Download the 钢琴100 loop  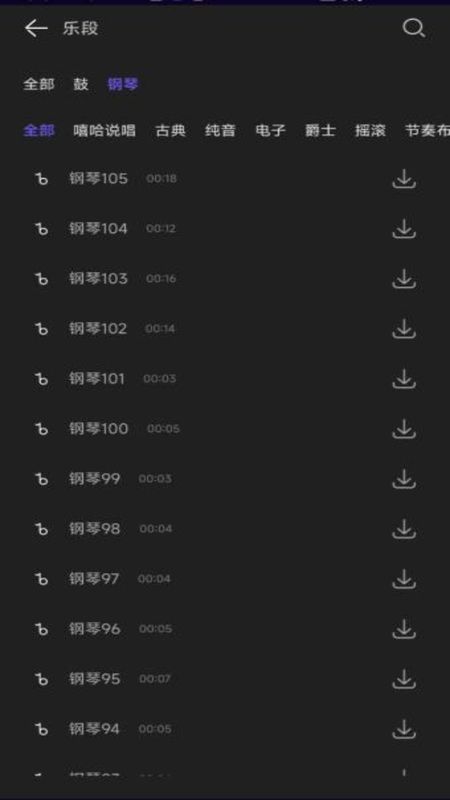[404, 429]
